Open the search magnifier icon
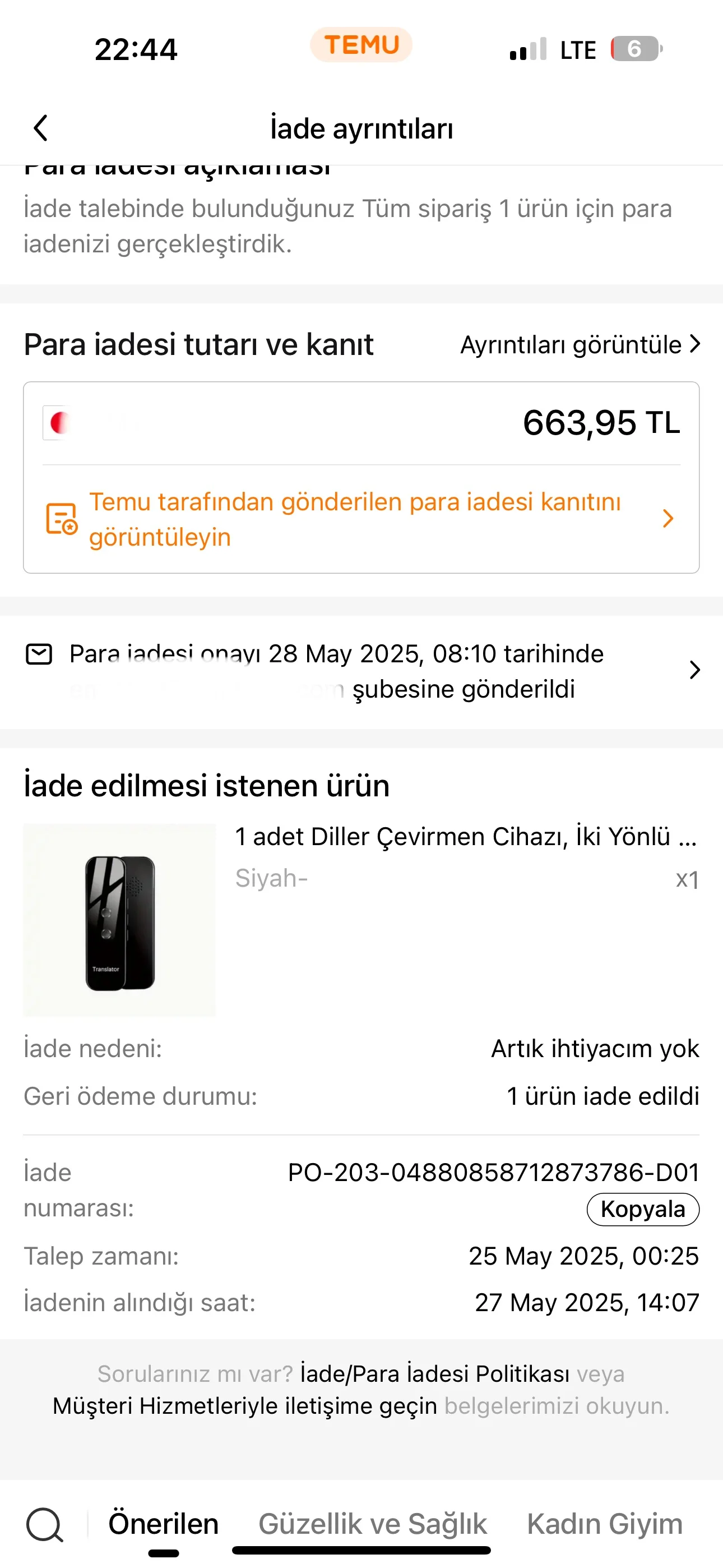This screenshot has width=723, height=1568. (x=44, y=1524)
